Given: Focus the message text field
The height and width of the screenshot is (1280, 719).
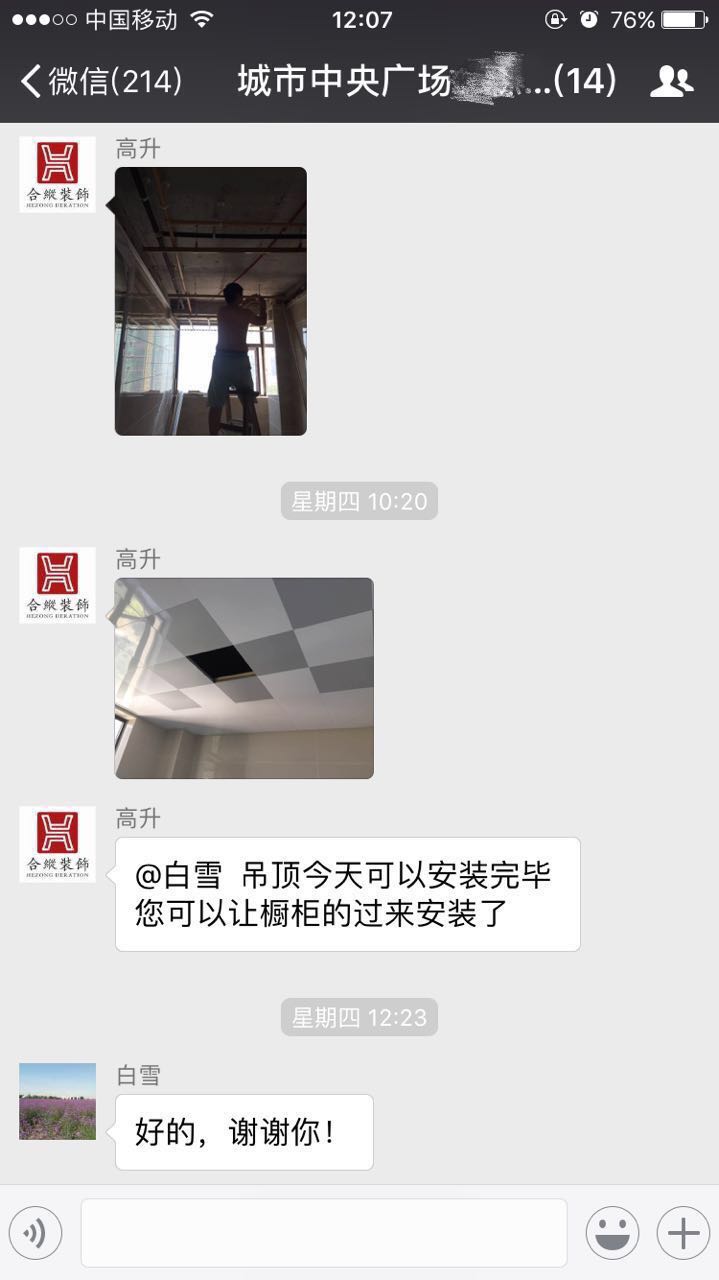Looking at the screenshot, I should pyautogui.click(x=323, y=1233).
